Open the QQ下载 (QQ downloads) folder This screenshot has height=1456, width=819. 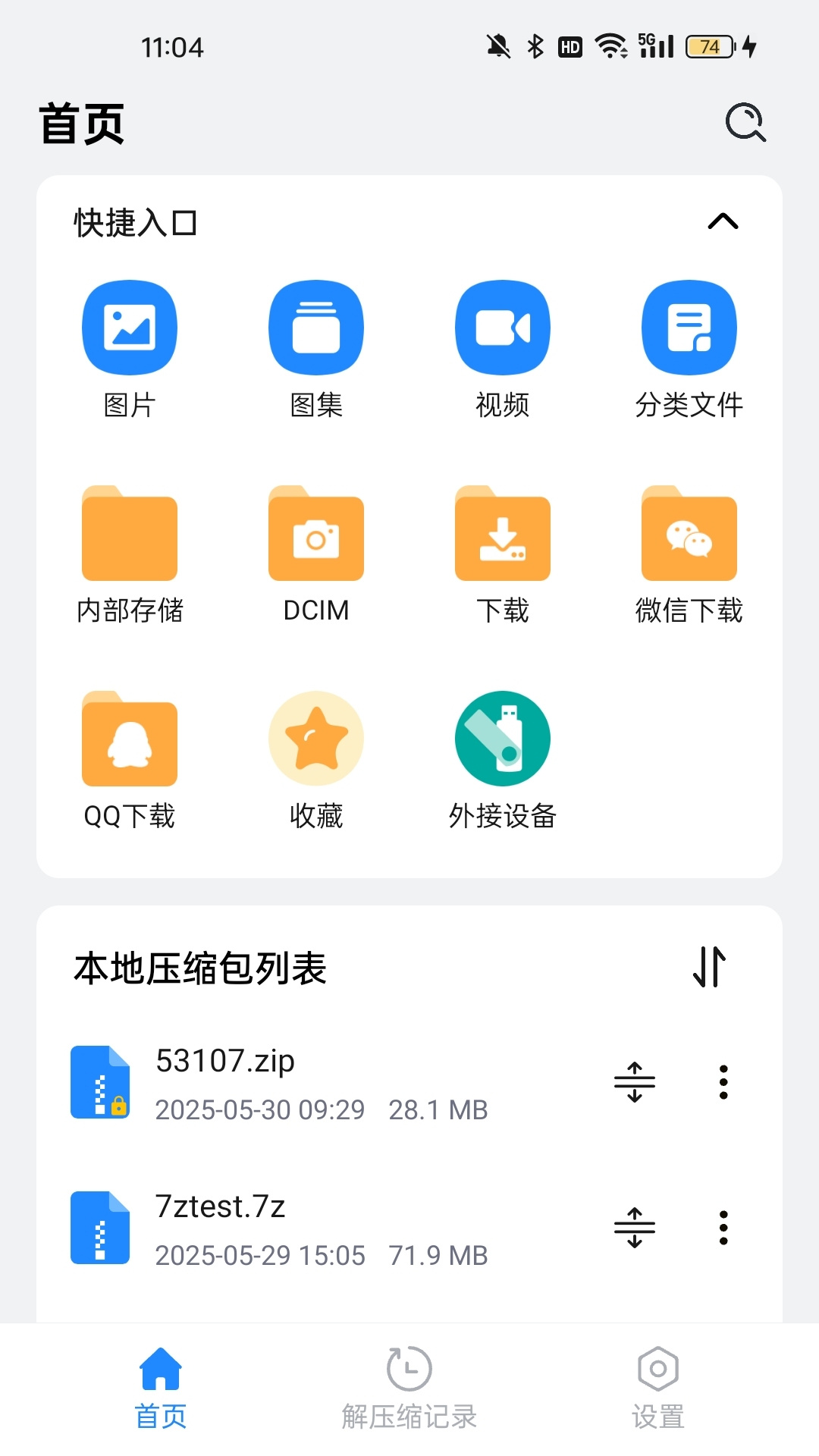coord(129,739)
